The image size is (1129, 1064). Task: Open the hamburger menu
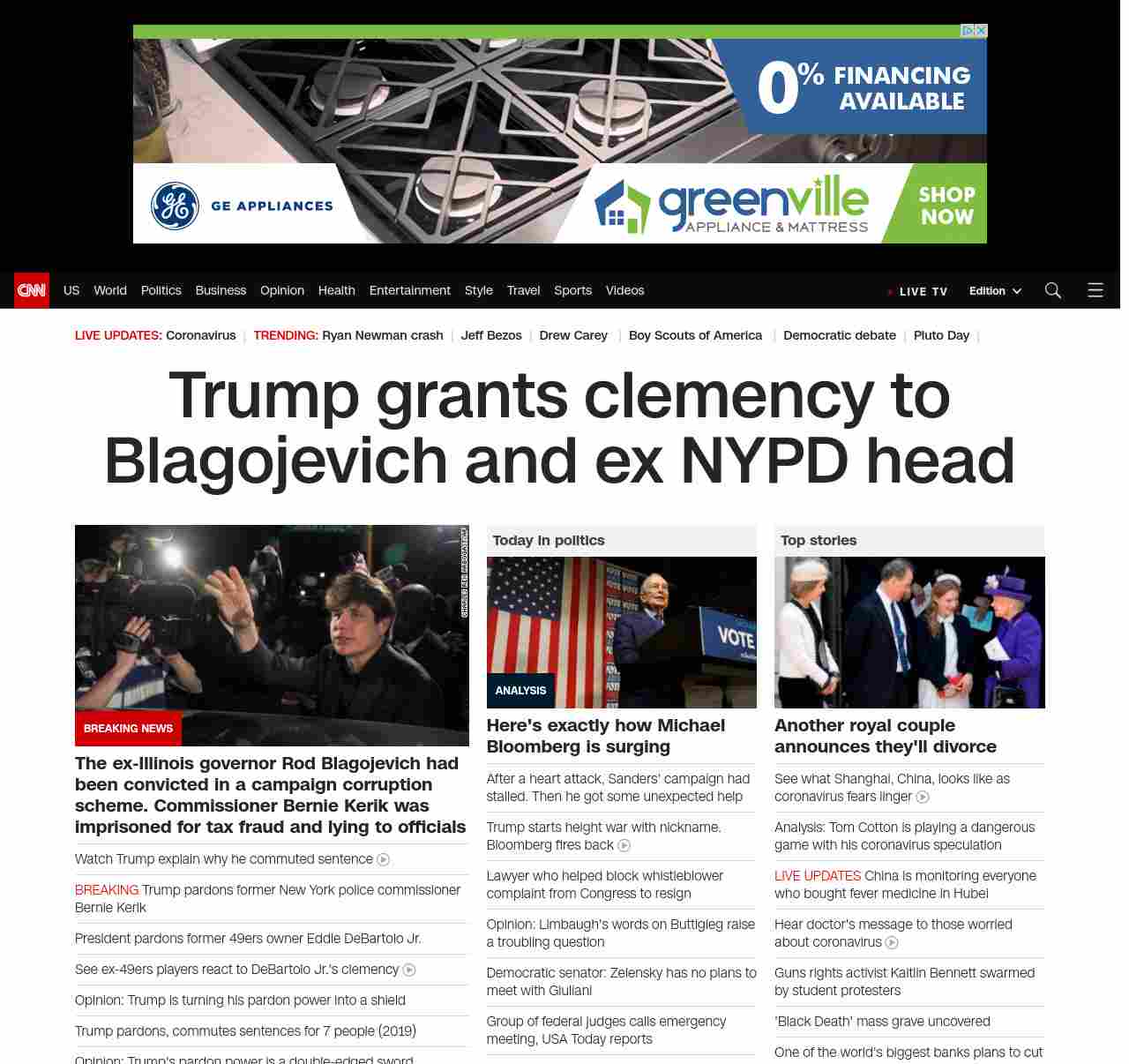coord(1095,290)
